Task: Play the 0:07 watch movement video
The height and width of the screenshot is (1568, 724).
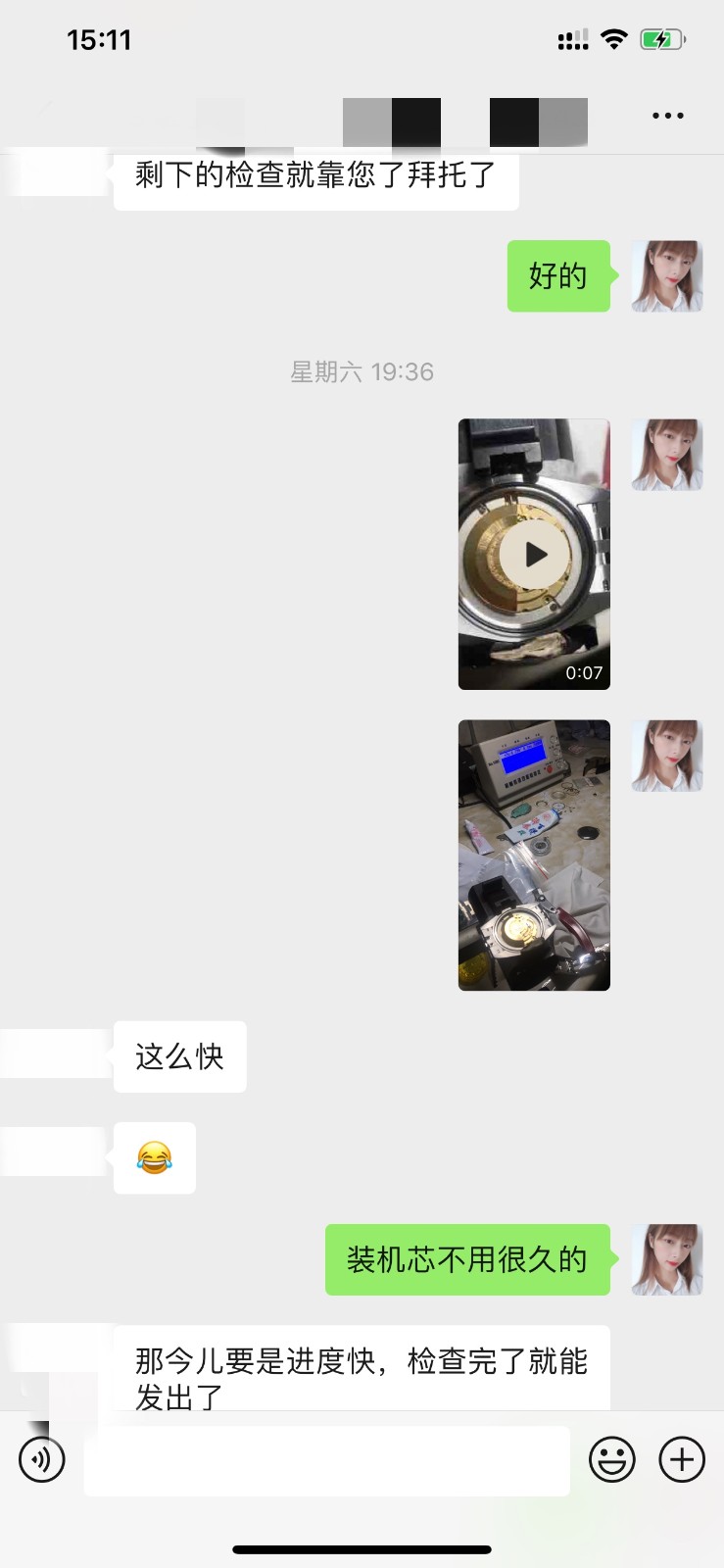Action: (x=535, y=555)
